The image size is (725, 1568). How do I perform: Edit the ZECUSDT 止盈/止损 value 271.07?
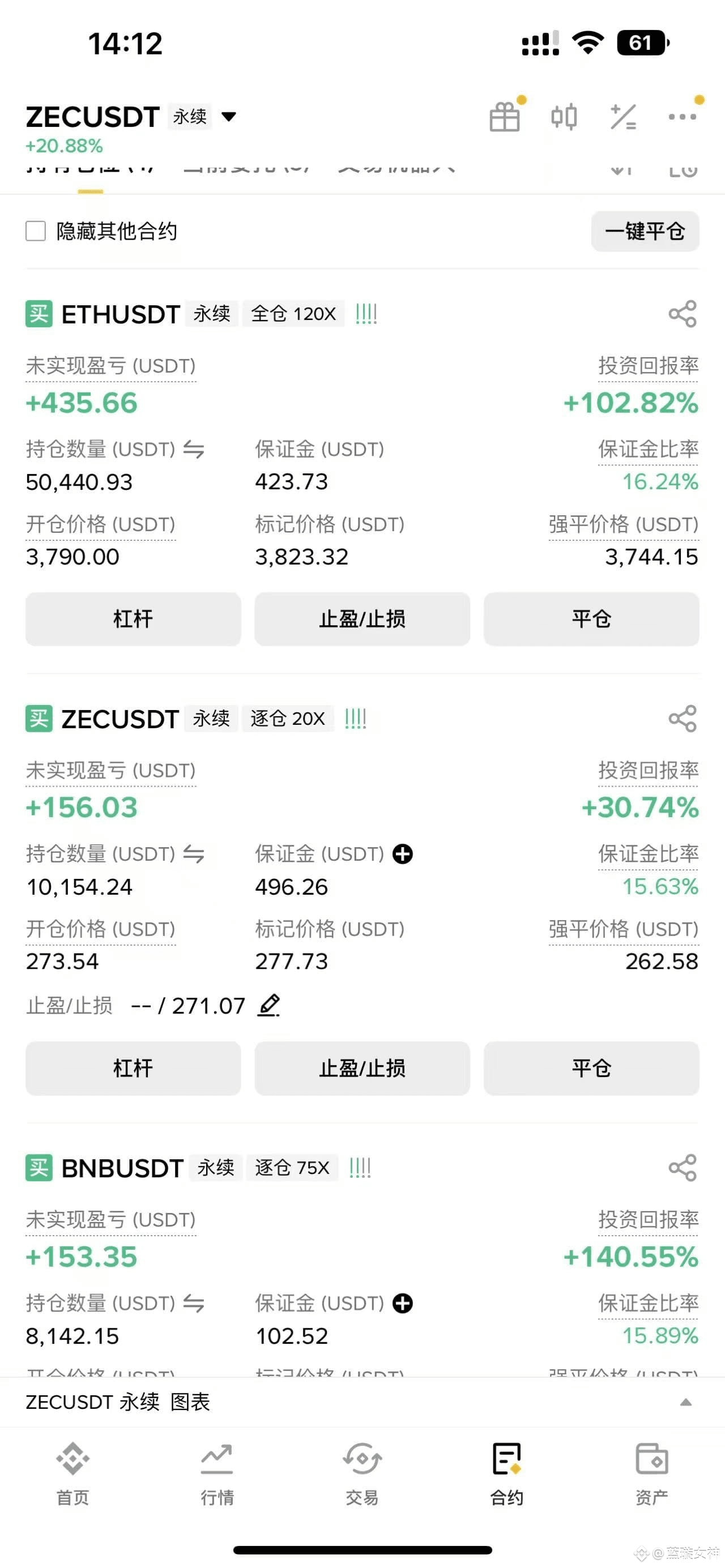(269, 1005)
